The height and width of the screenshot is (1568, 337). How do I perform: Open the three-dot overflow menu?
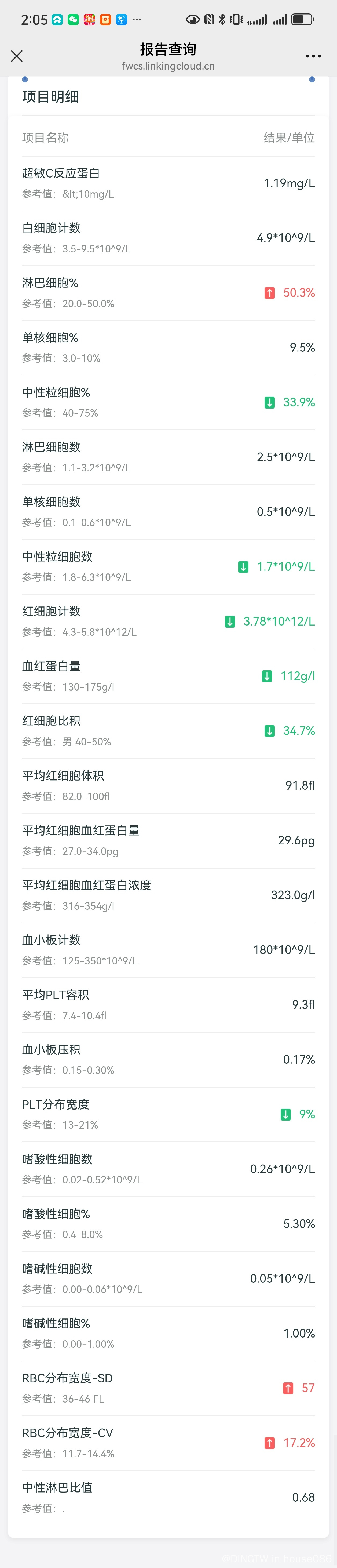coord(313,56)
